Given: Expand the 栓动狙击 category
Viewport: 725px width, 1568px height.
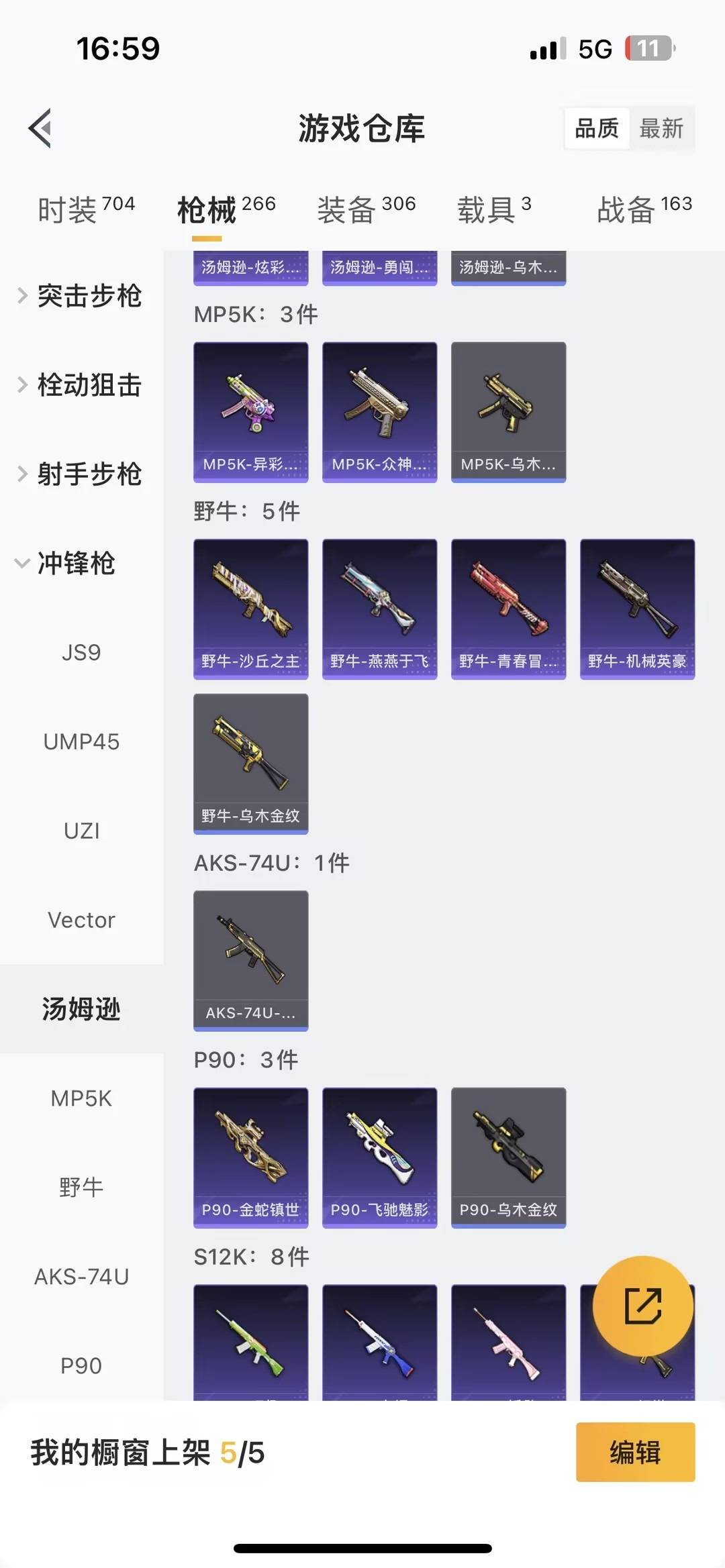Looking at the screenshot, I should pos(81,385).
